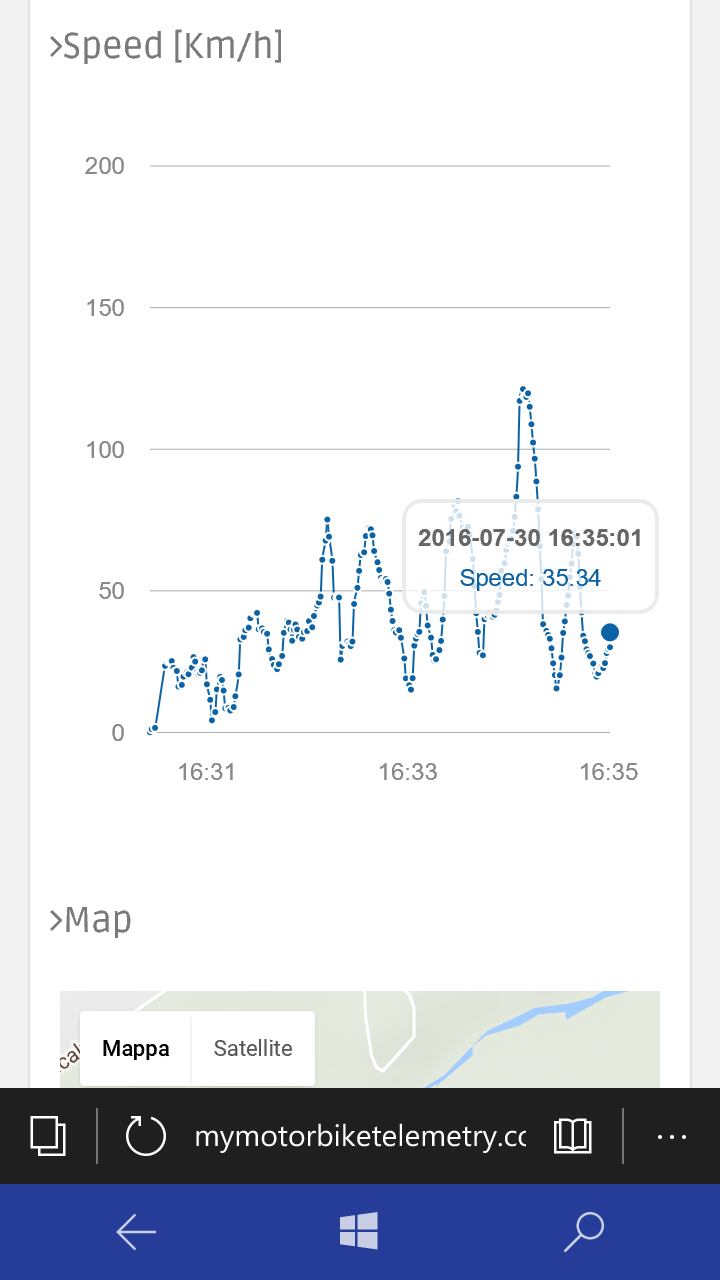Tap the Windows Start button

coord(360,1231)
